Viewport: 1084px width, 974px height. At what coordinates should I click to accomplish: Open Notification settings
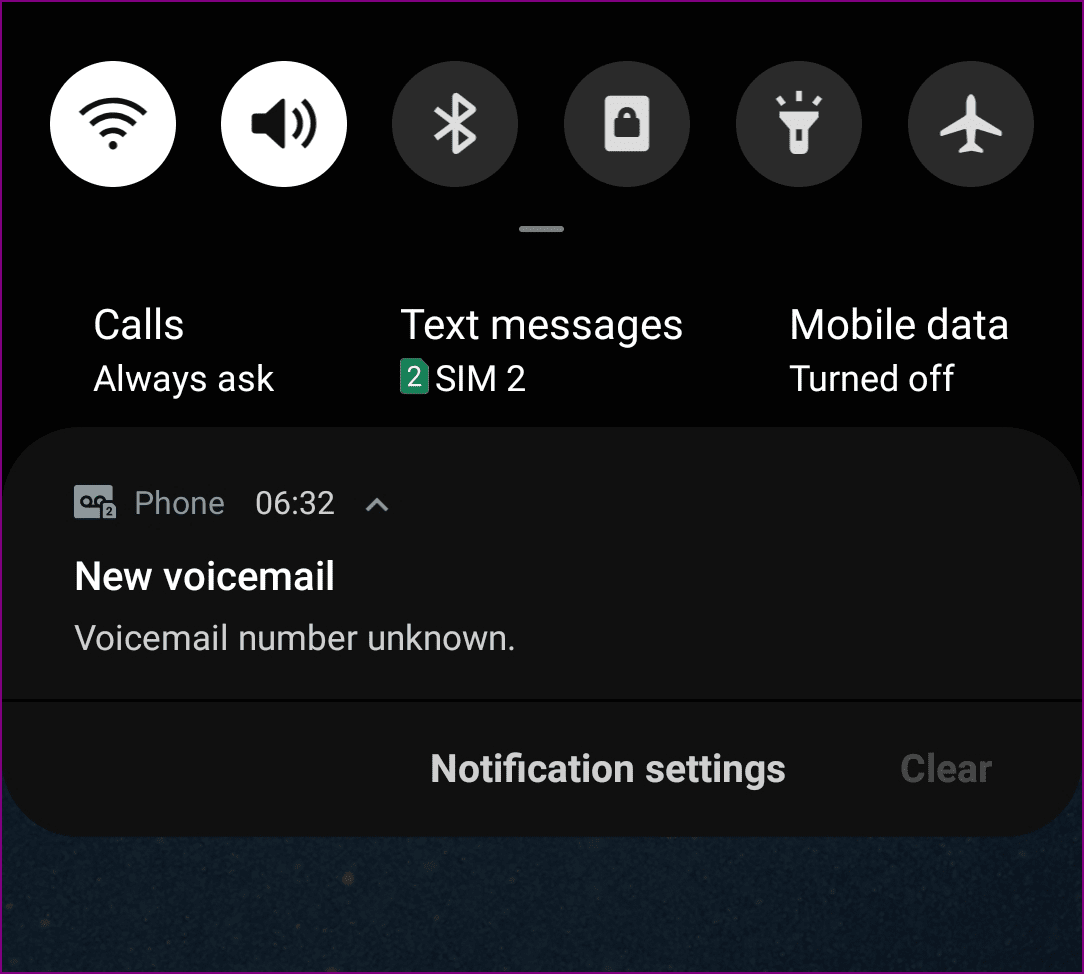click(607, 769)
